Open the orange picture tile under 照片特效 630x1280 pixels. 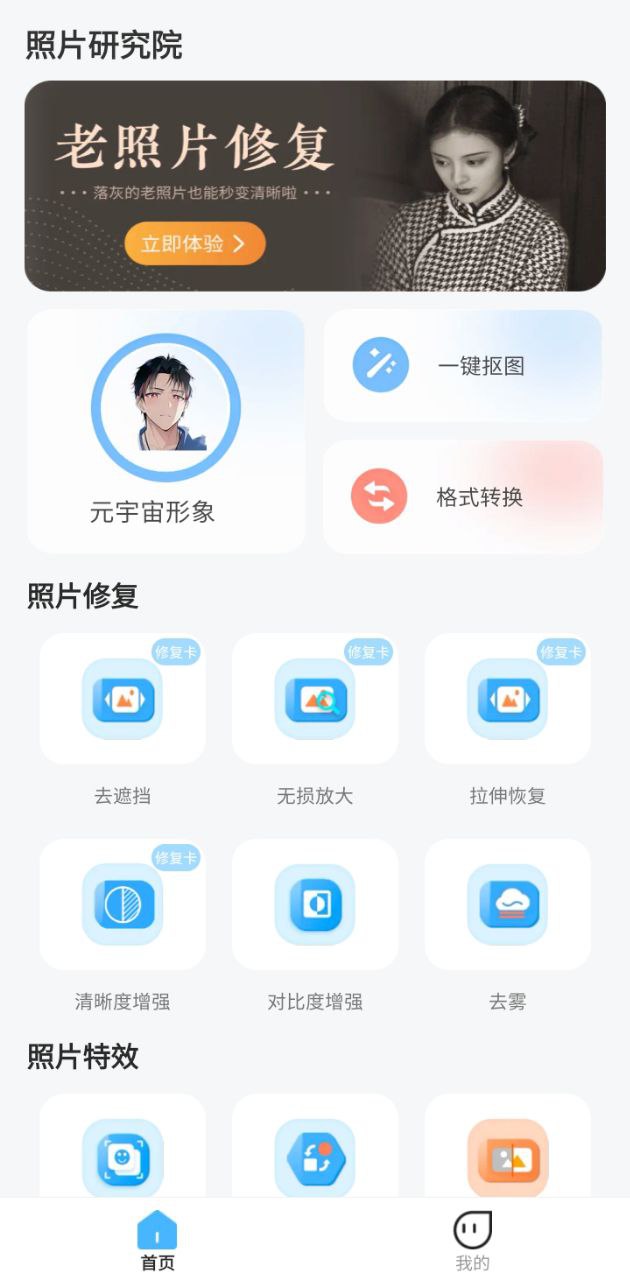pyautogui.click(x=507, y=1155)
